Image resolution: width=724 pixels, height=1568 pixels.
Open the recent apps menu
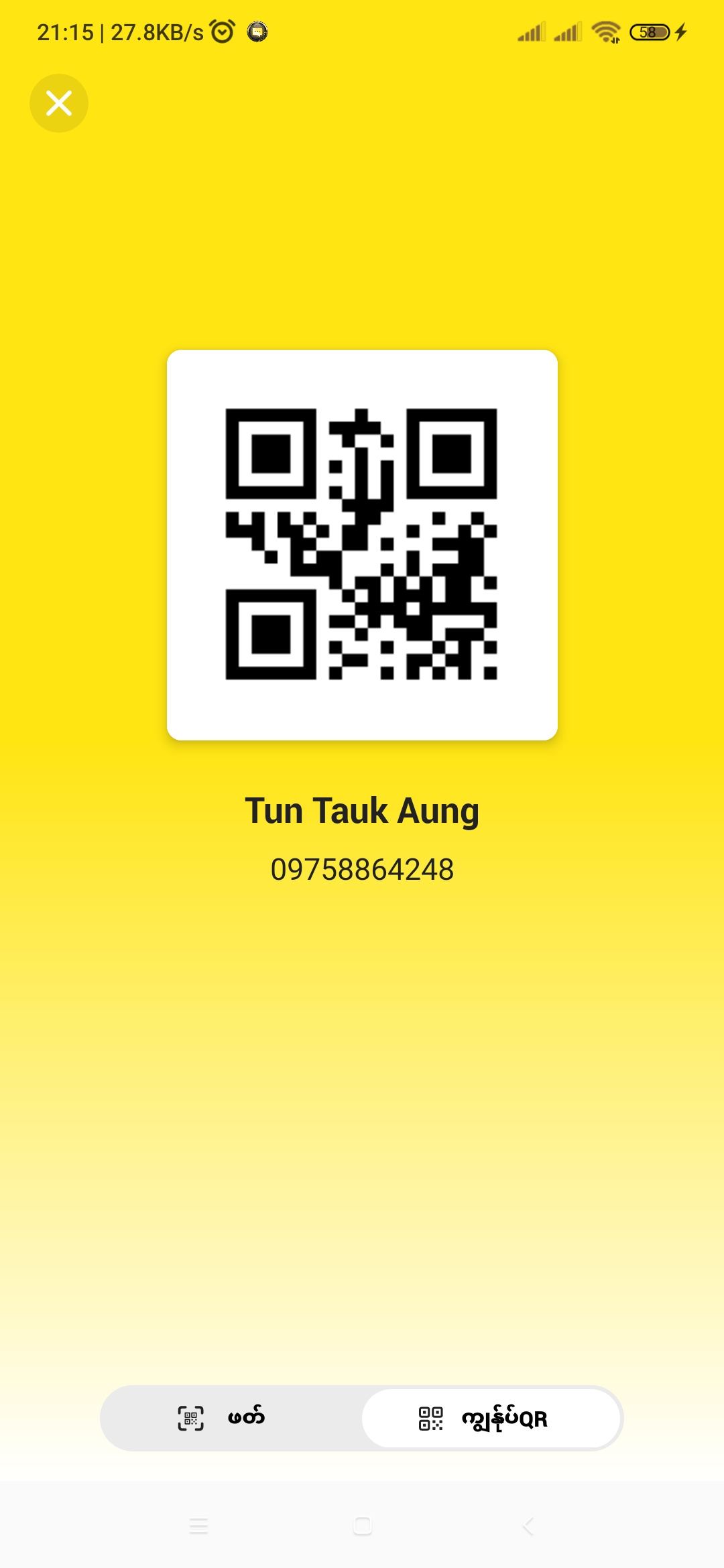coord(198,1526)
